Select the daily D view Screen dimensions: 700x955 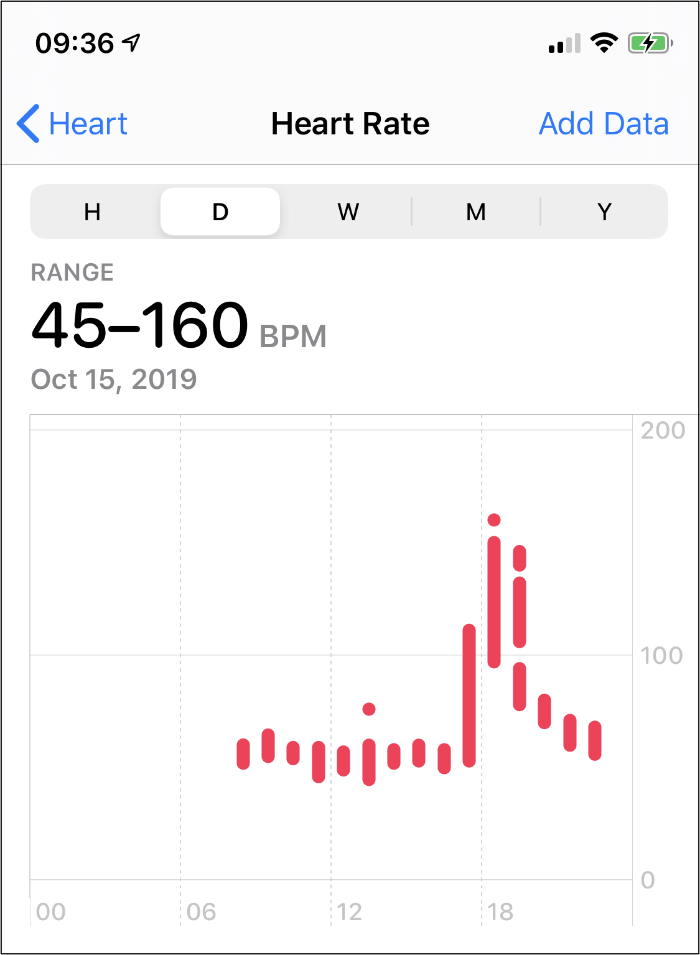220,212
